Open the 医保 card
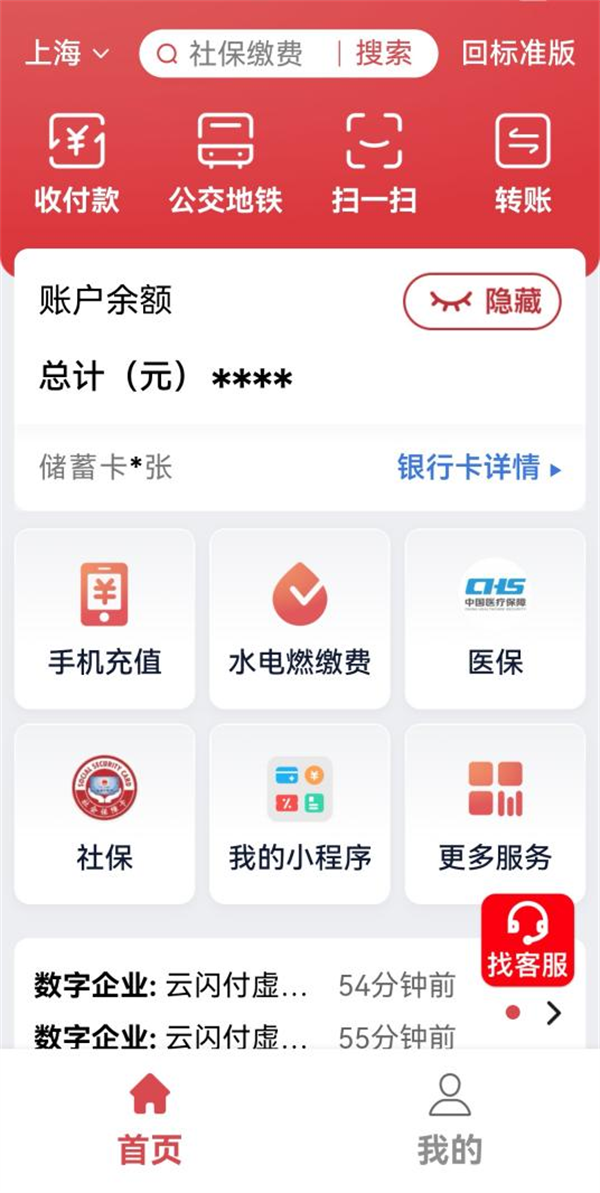600x1193 pixels. [x=495, y=619]
